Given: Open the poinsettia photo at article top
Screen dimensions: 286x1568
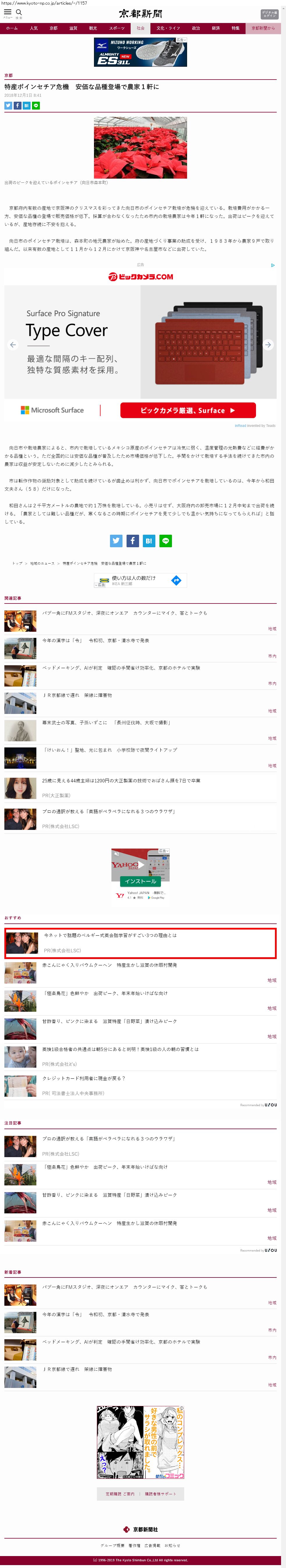Looking at the screenshot, I should [140, 147].
